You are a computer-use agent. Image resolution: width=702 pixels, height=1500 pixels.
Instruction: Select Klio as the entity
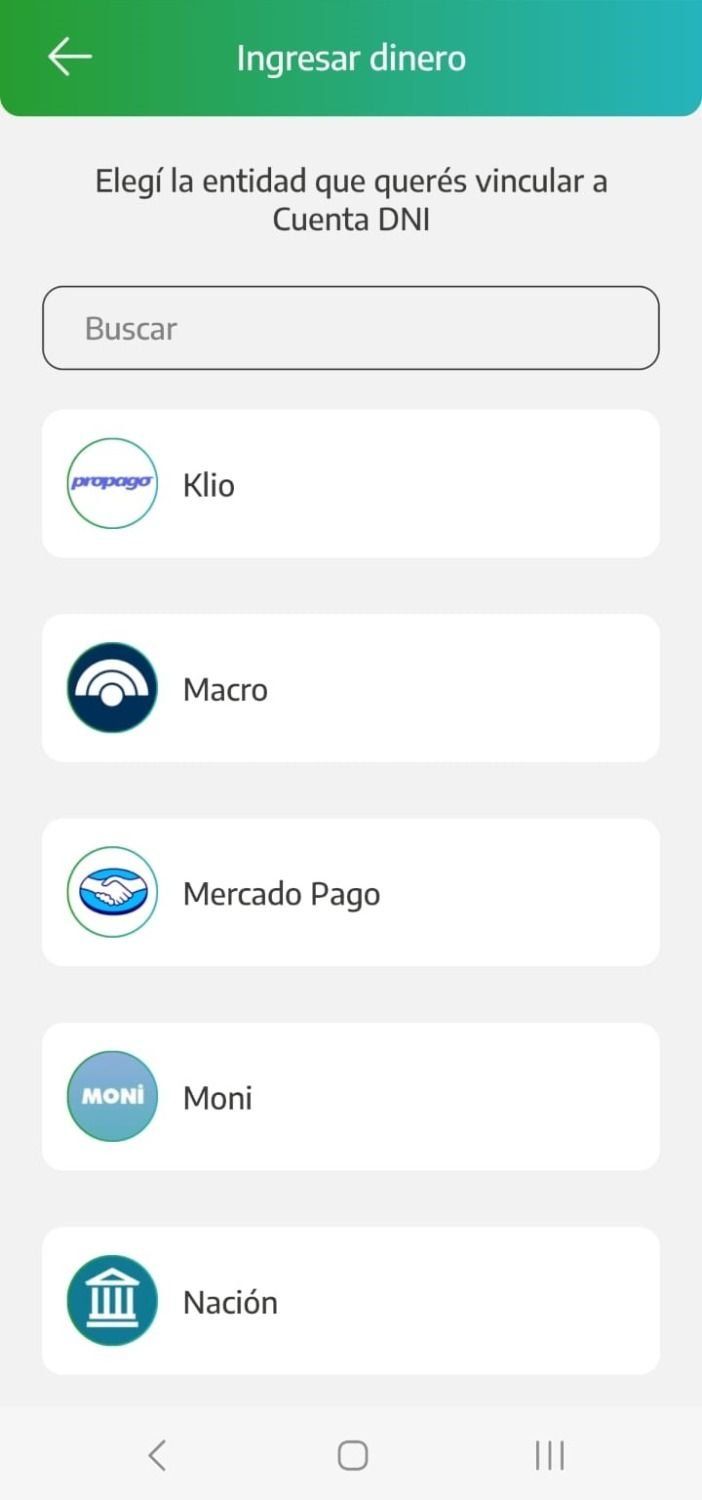pyautogui.click(x=350, y=484)
